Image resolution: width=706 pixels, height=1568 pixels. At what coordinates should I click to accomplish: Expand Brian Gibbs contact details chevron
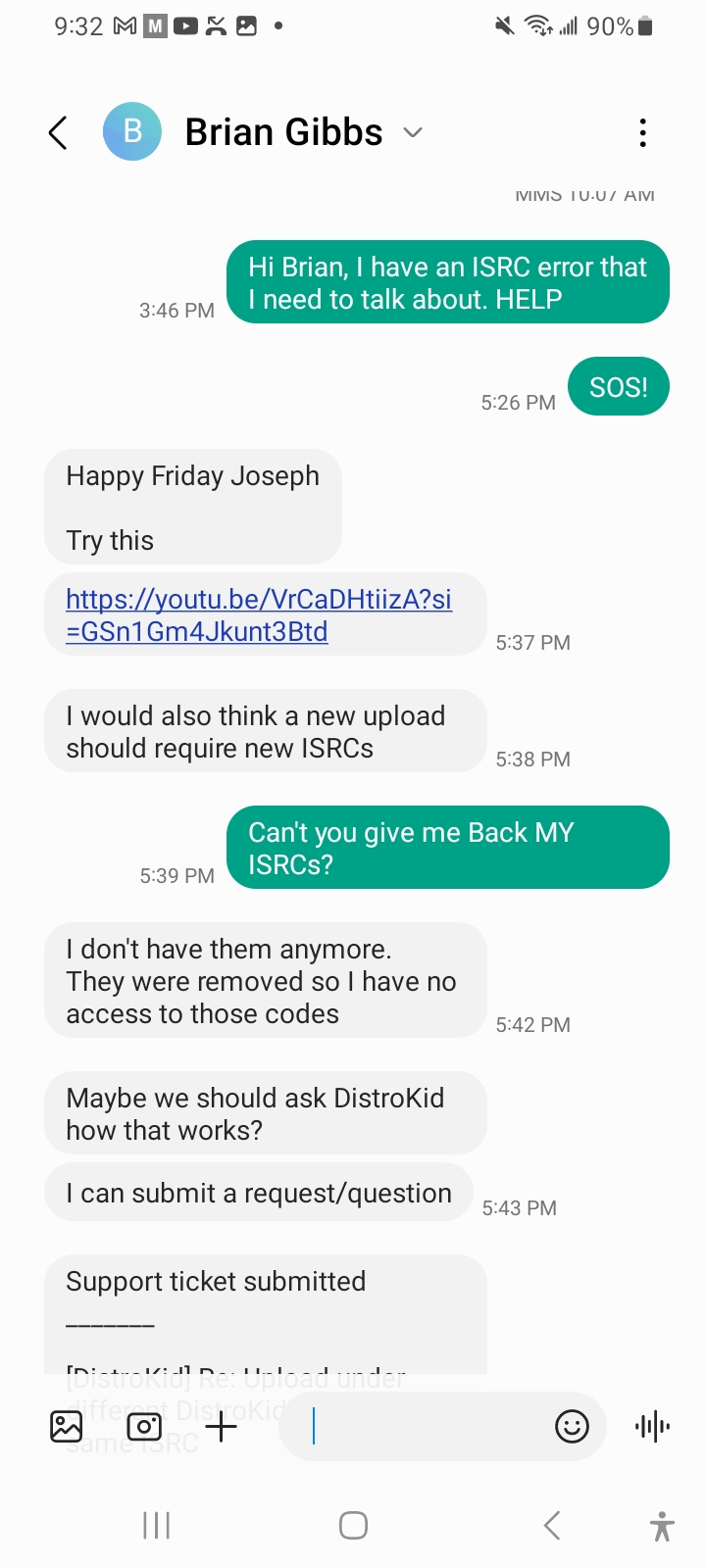(413, 132)
